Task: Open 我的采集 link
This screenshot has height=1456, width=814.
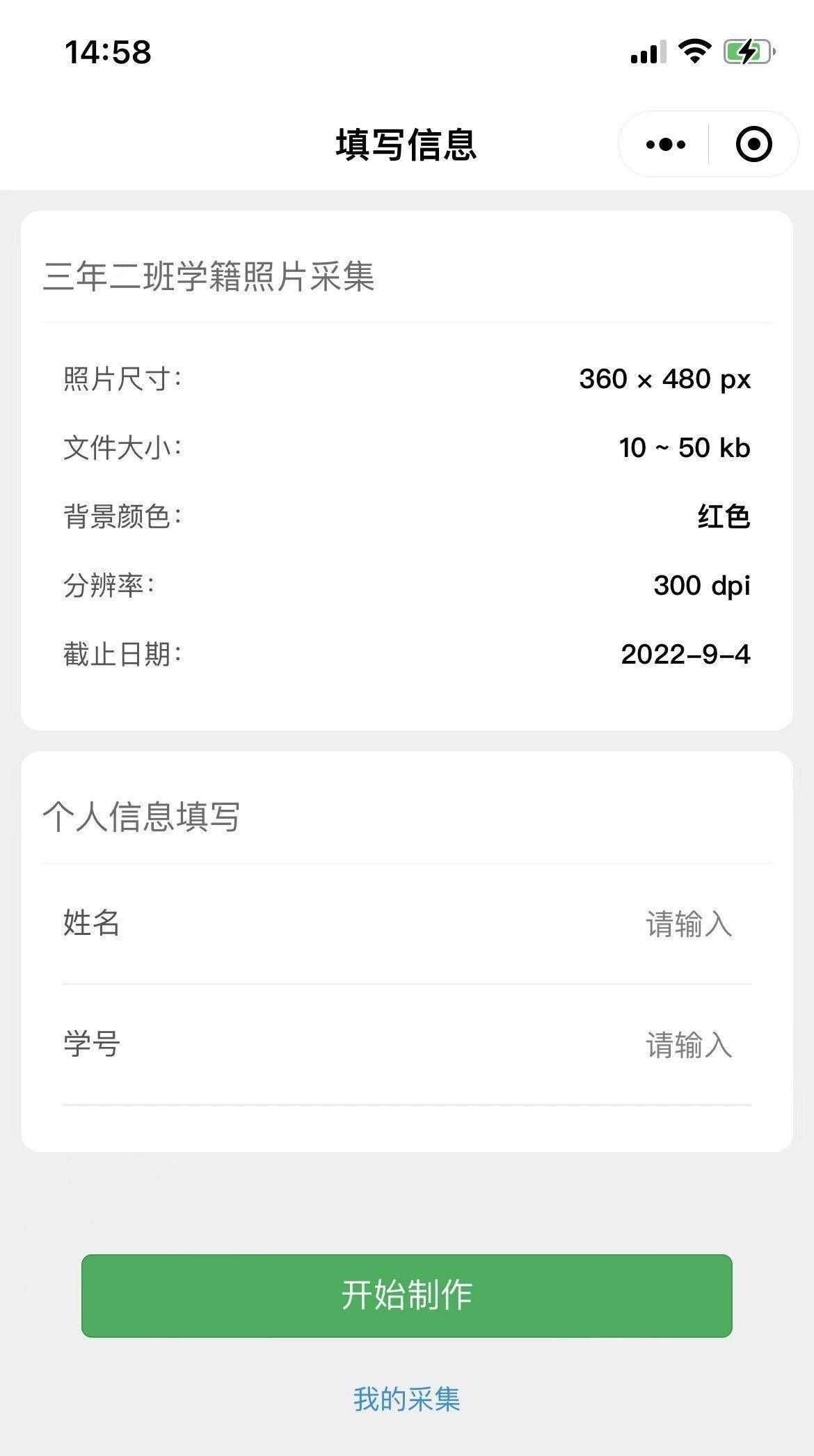Action: pyautogui.click(x=407, y=1398)
